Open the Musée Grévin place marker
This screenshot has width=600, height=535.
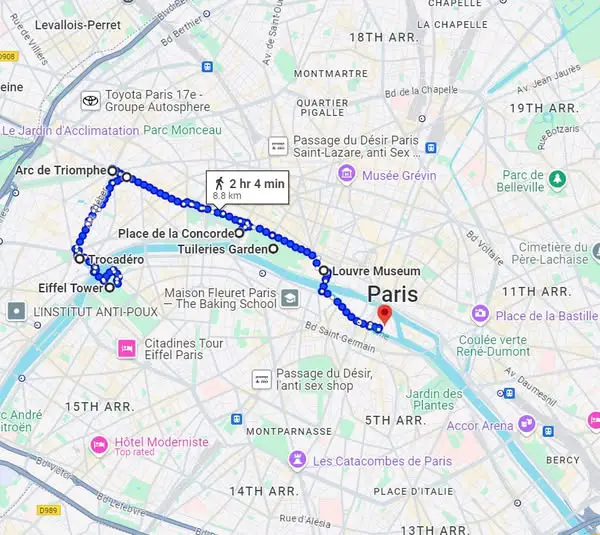tap(347, 175)
